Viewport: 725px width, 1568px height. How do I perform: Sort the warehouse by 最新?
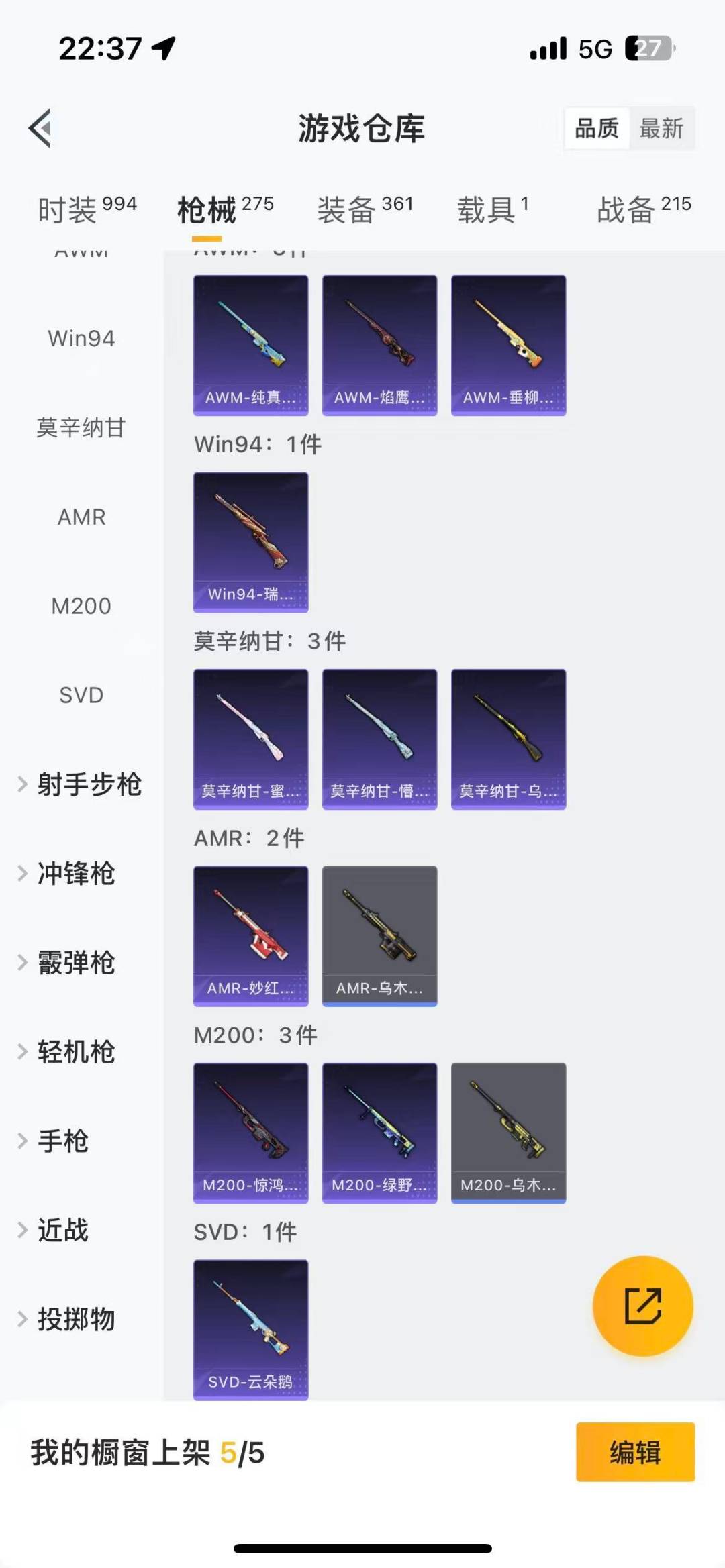pos(661,128)
